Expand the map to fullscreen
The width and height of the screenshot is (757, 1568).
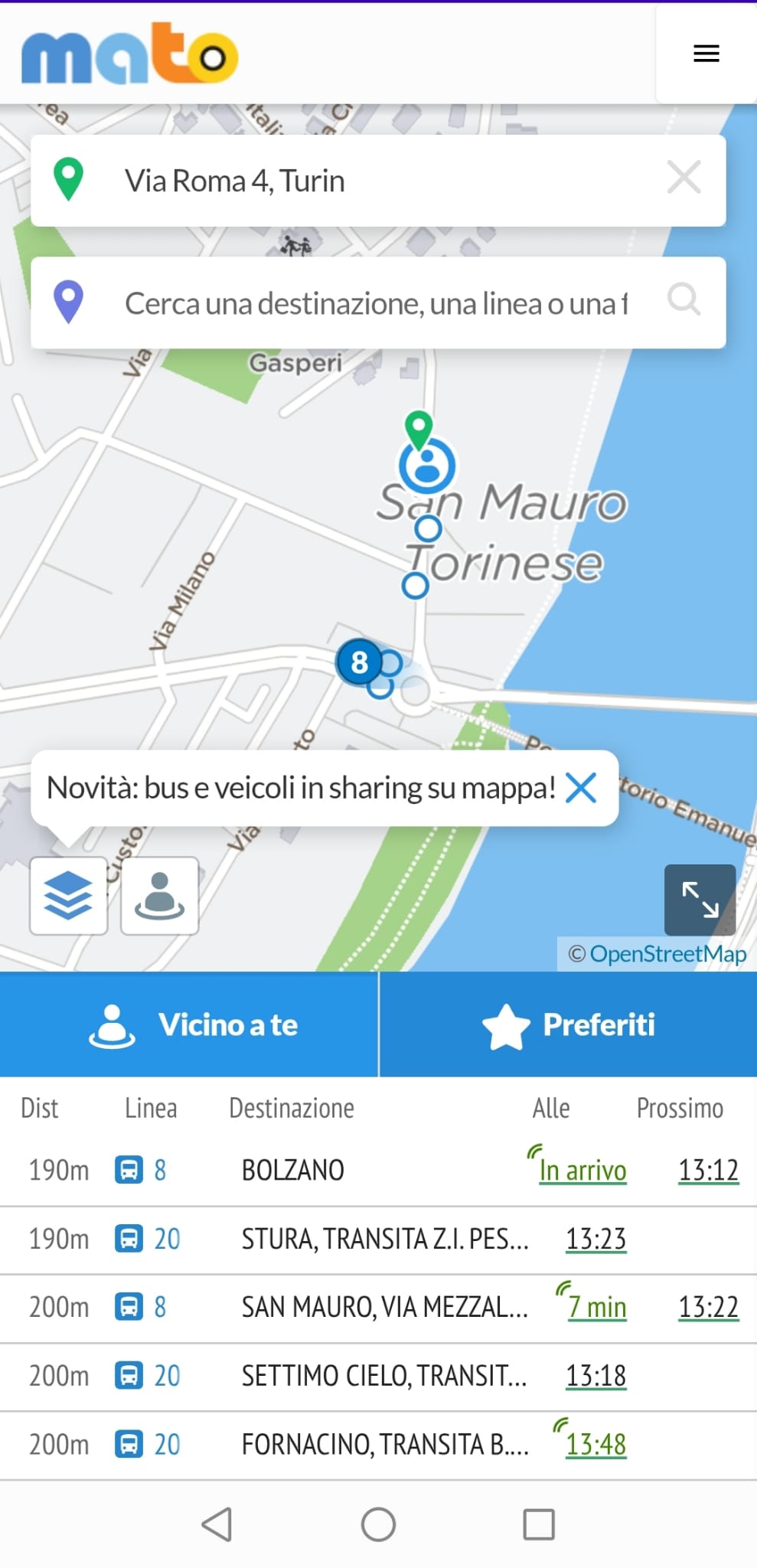pyautogui.click(x=700, y=900)
